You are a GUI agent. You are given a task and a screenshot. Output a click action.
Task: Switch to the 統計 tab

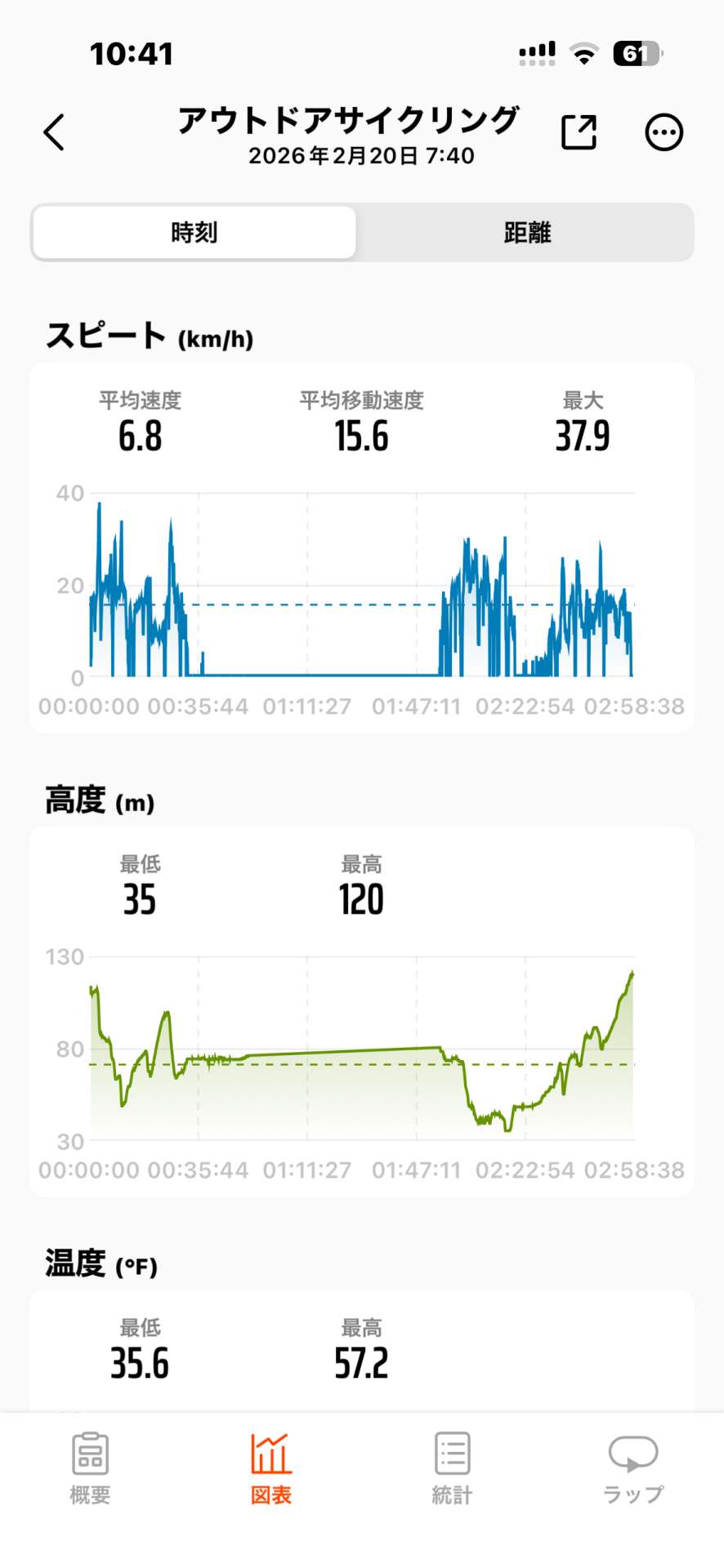pyautogui.click(x=452, y=1468)
